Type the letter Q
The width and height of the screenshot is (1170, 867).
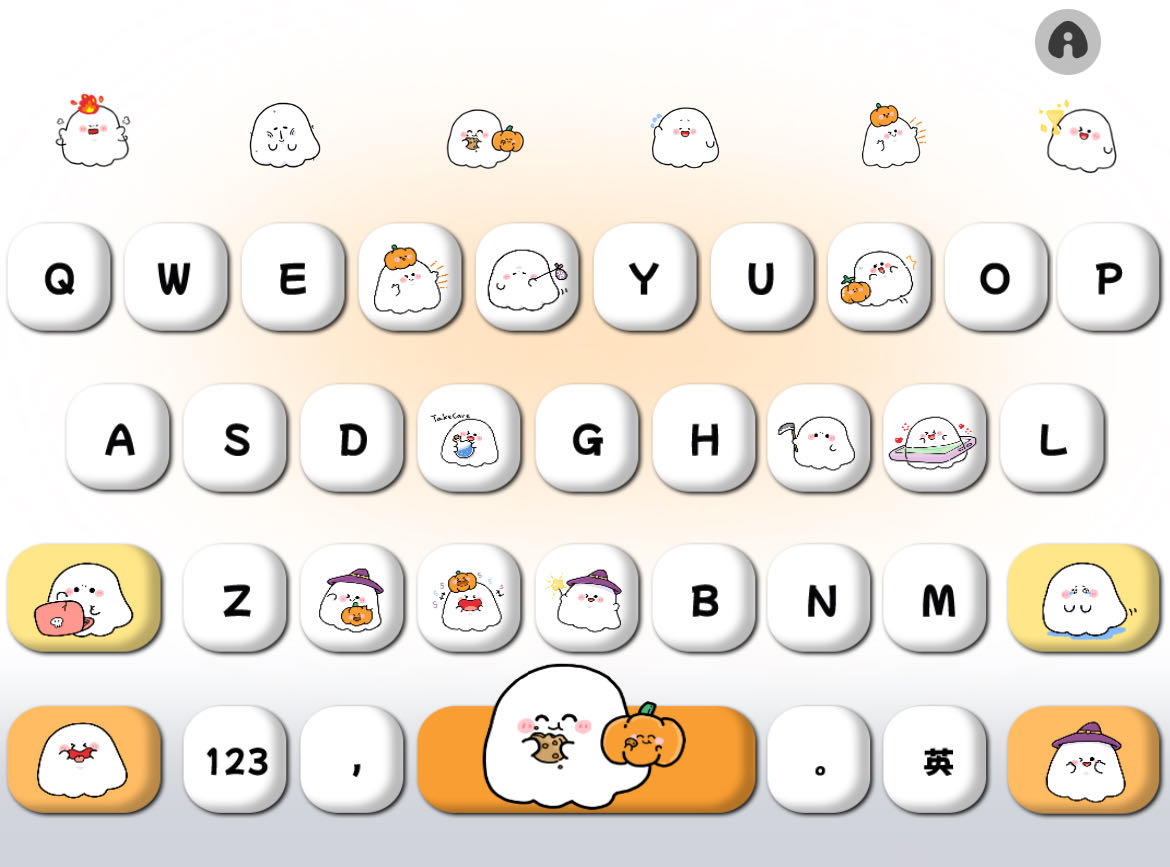click(x=59, y=277)
